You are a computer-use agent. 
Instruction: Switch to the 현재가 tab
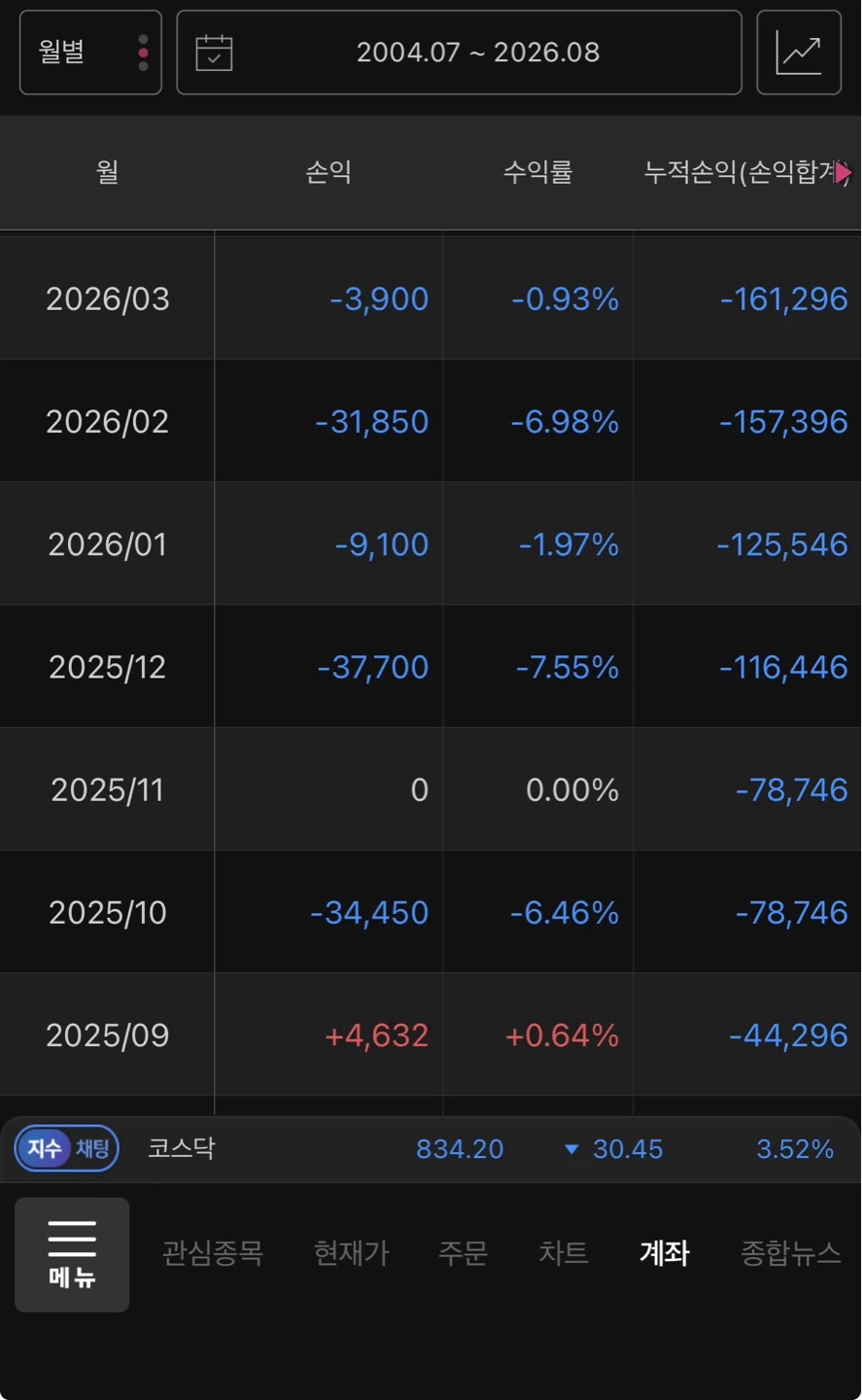point(351,1253)
